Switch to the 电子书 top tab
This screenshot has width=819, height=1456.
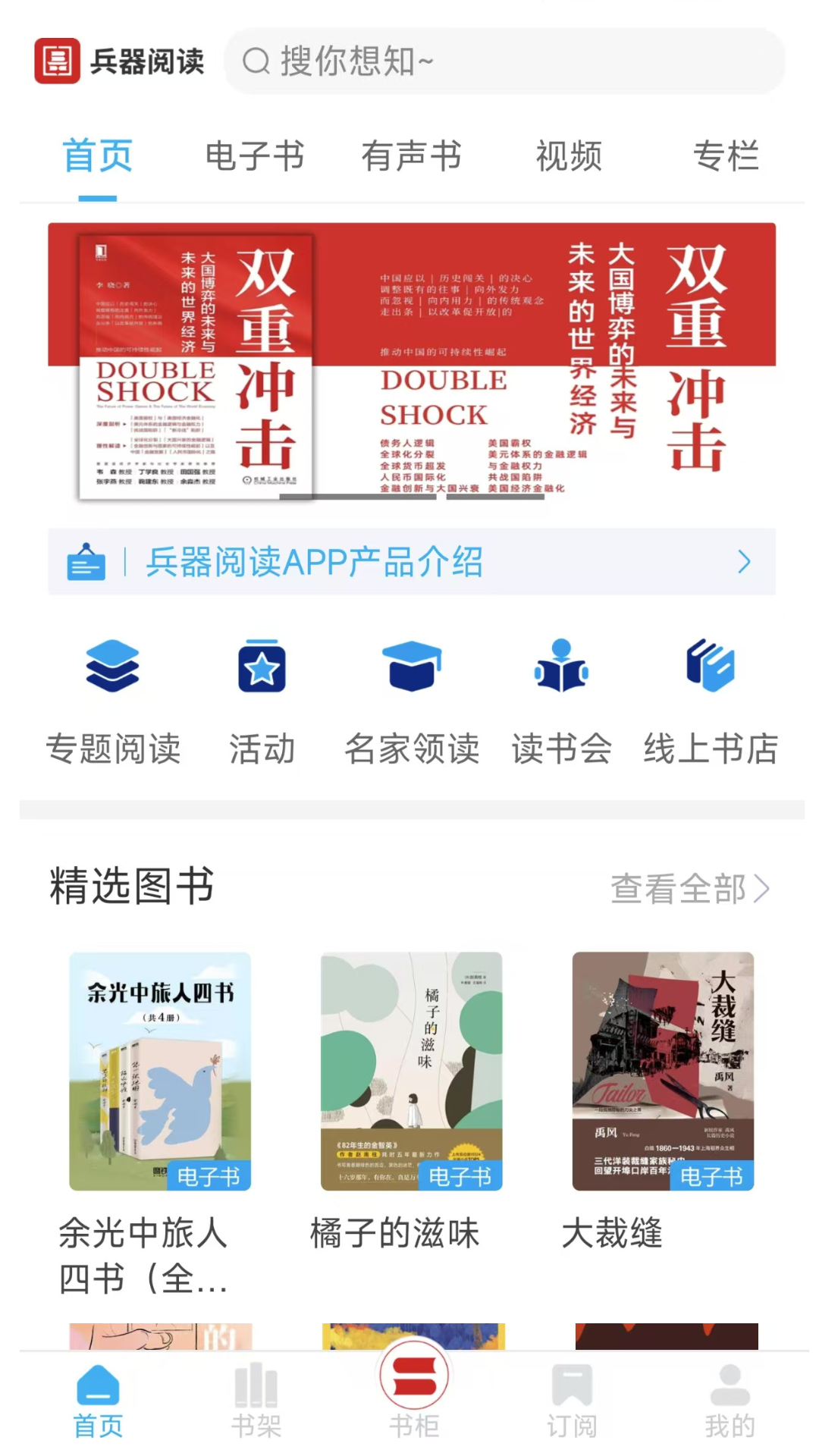pyautogui.click(x=254, y=156)
